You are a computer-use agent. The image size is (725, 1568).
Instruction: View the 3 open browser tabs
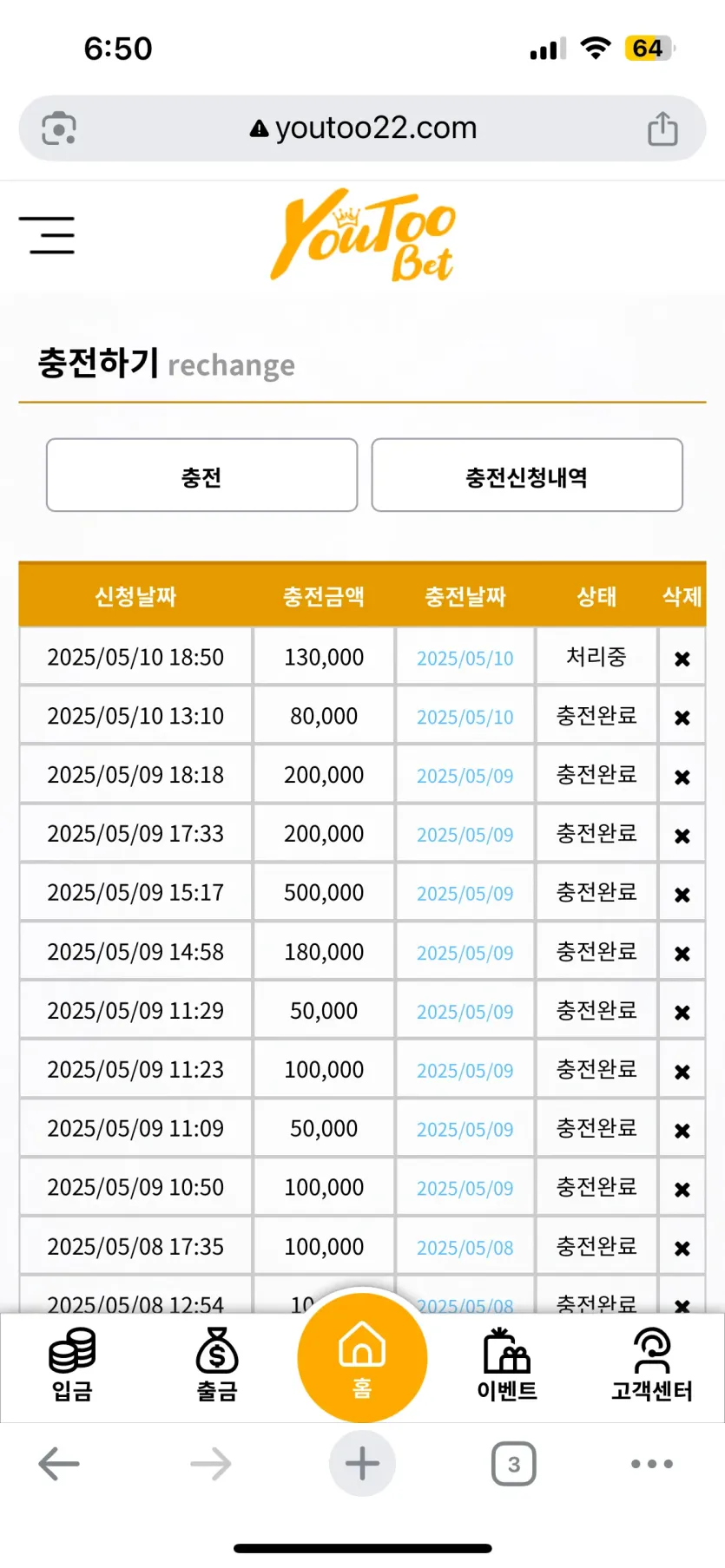pos(513,1464)
